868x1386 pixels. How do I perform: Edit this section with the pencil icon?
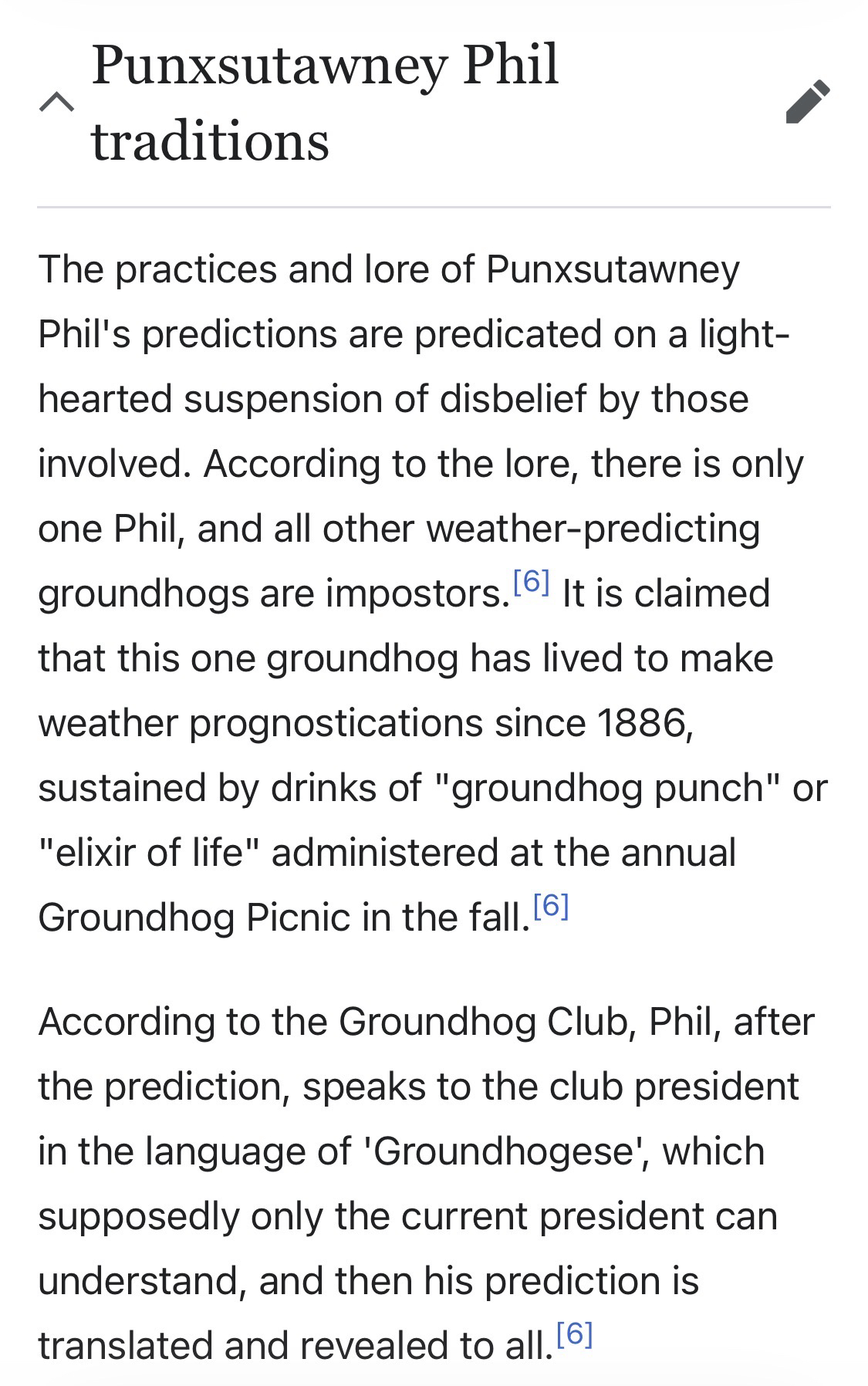[807, 102]
